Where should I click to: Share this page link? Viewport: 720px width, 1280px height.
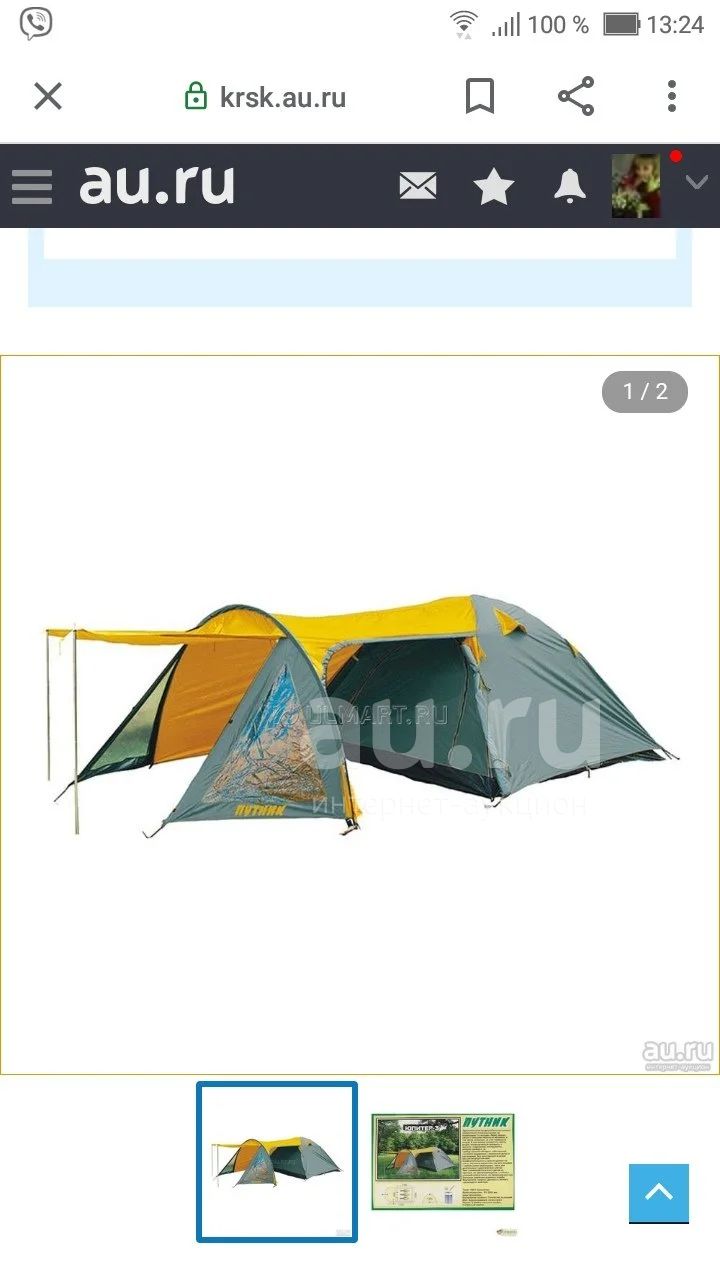[576, 97]
